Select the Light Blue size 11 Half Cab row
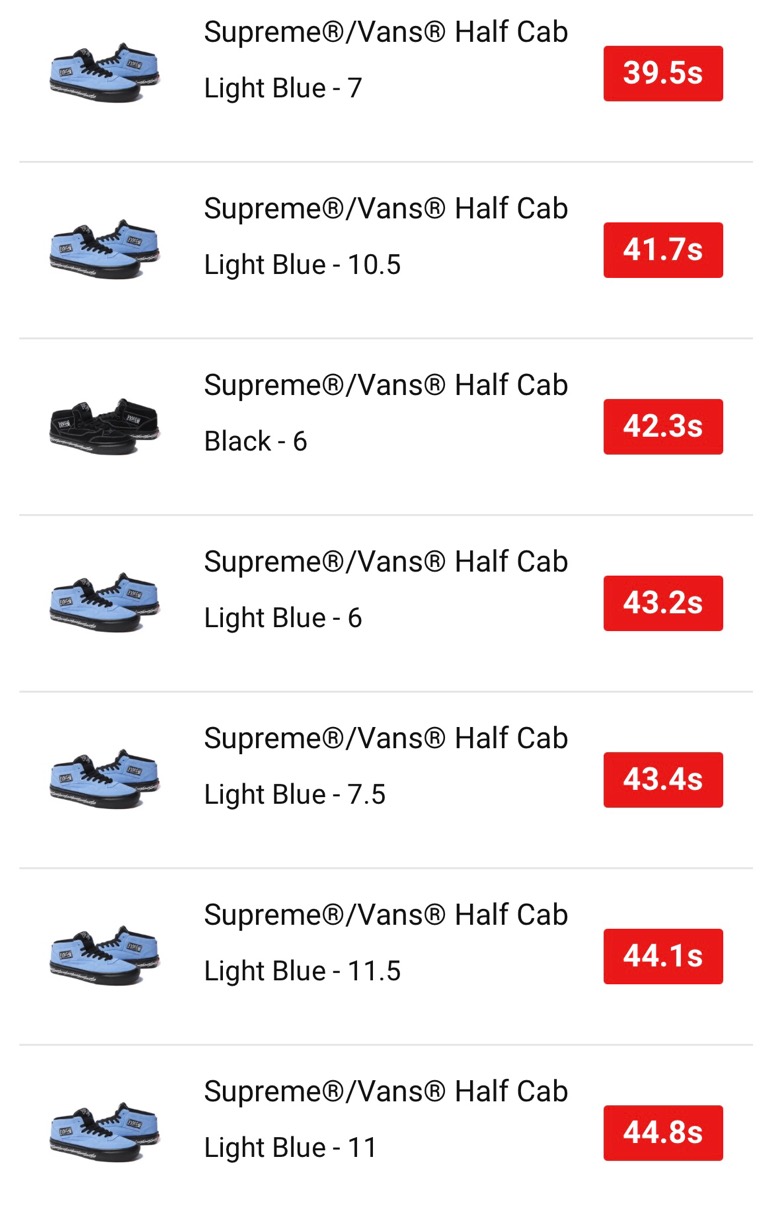The height and width of the screenshot is (1210, 773). tap(385, 1119)
